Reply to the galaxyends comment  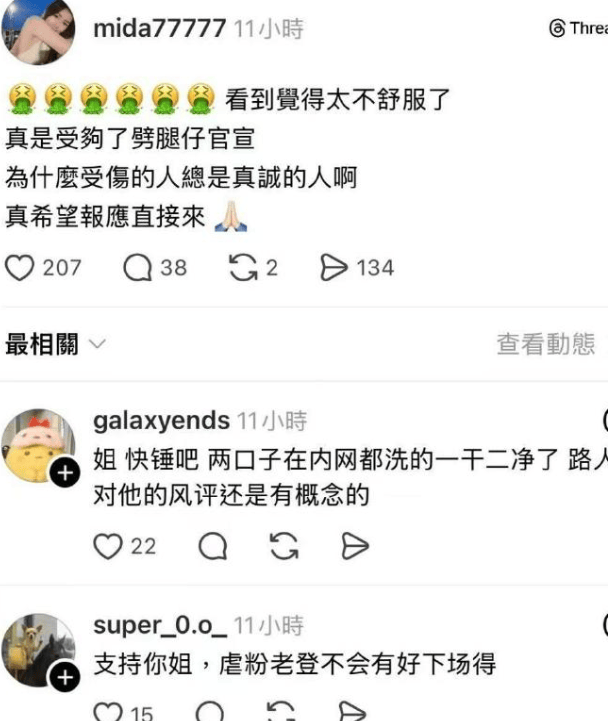[x=212, y=546]
